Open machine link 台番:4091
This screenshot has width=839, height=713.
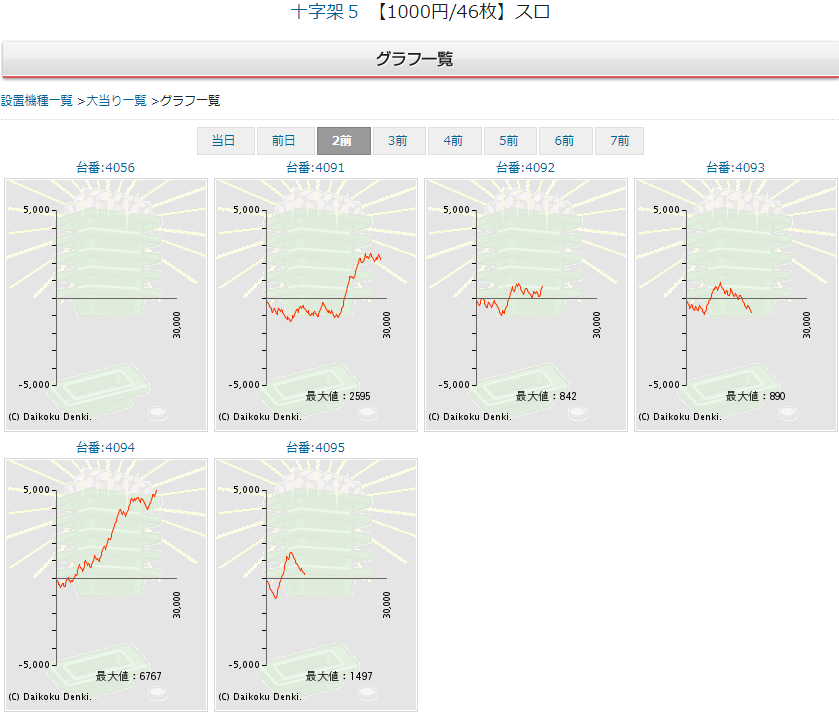point(315,168)
